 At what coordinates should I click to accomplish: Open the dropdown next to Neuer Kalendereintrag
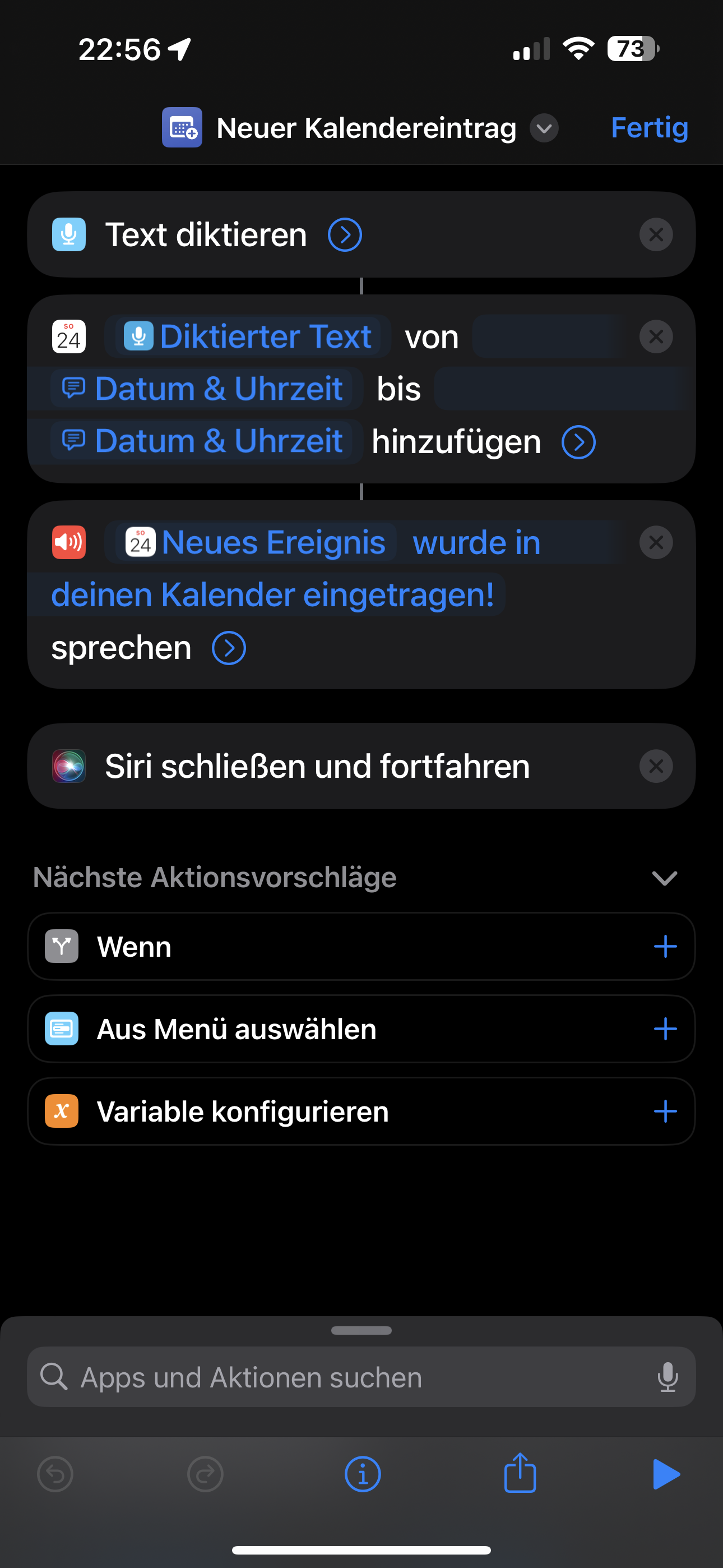544,128
